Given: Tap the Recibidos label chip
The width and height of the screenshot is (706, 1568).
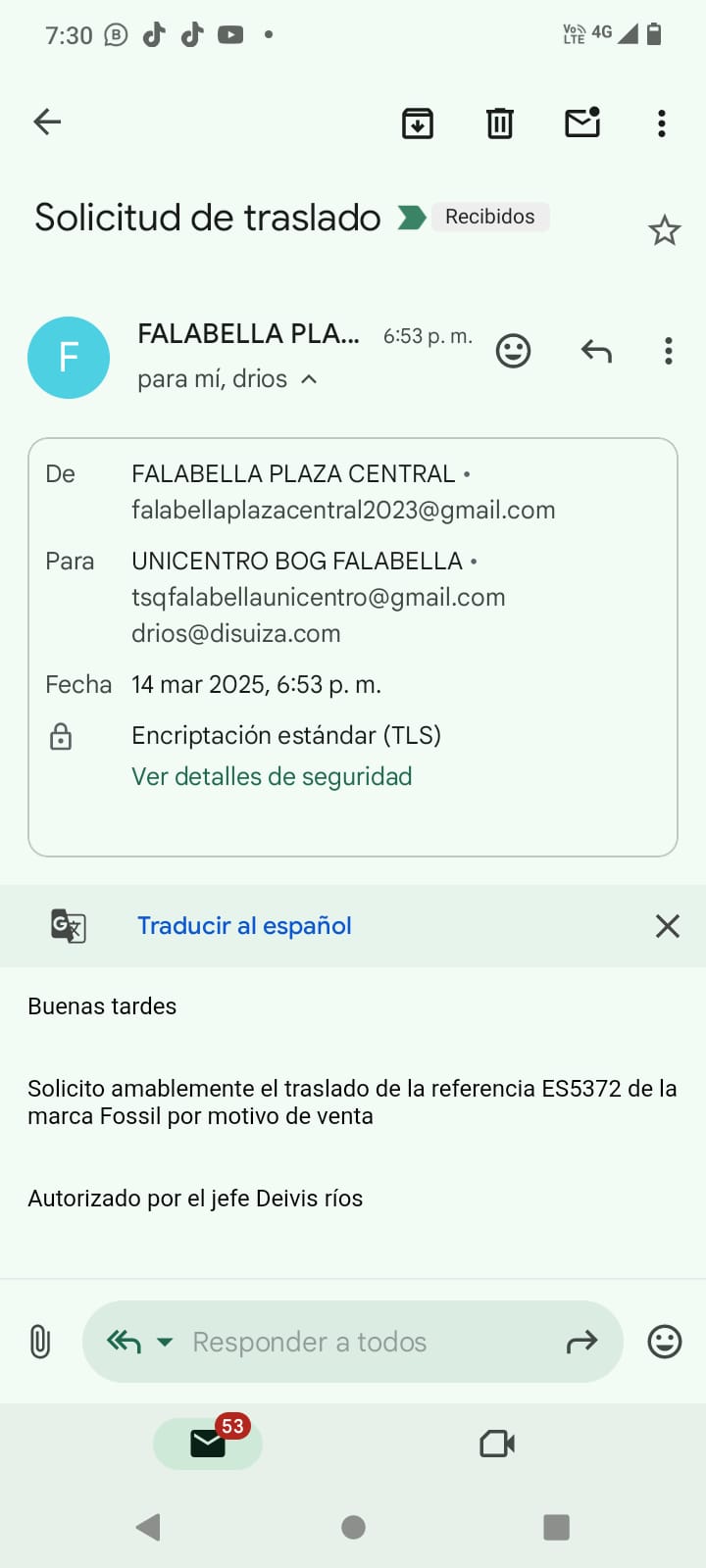Looking at the screenshot, I should pos(490,217).
